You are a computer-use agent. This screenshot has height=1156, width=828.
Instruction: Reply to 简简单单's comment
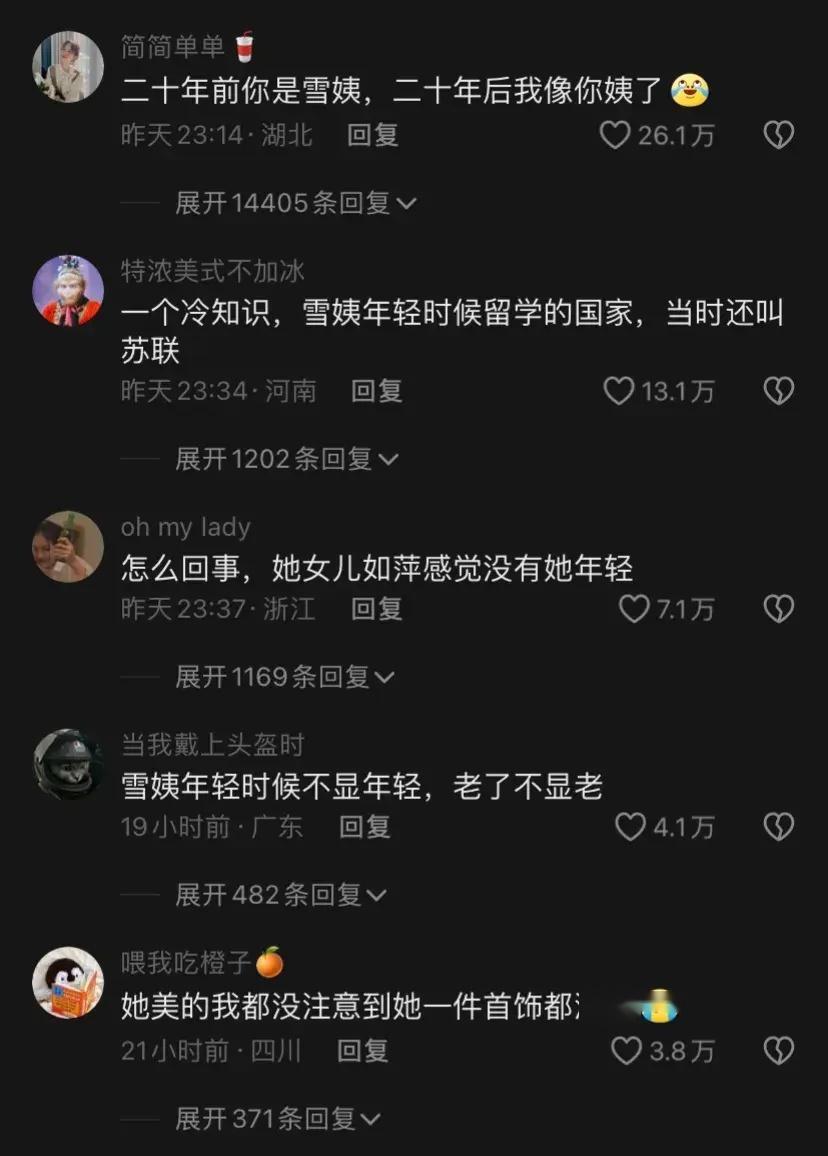372,135
